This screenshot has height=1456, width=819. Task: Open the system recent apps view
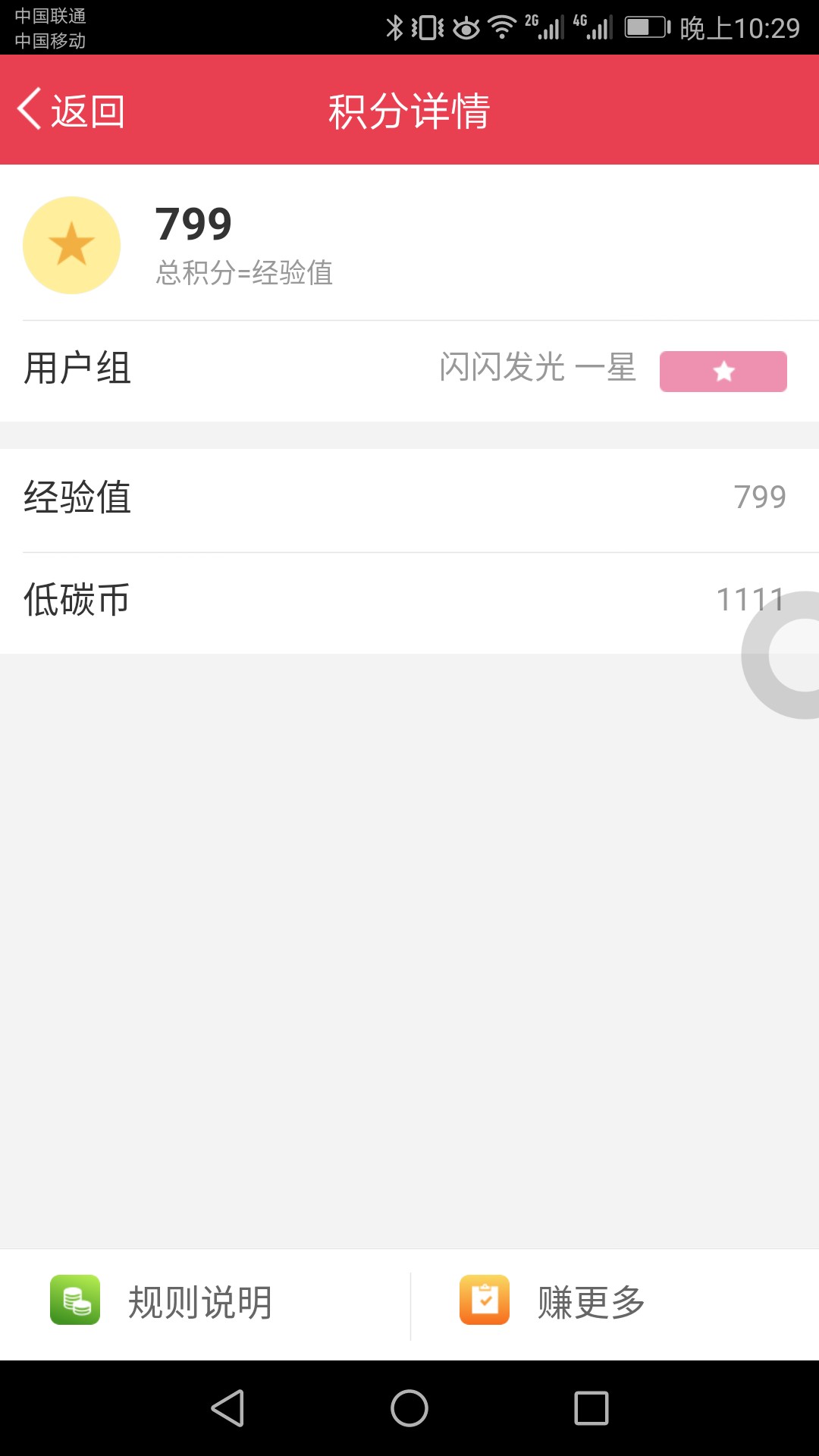pos(591,1408)
